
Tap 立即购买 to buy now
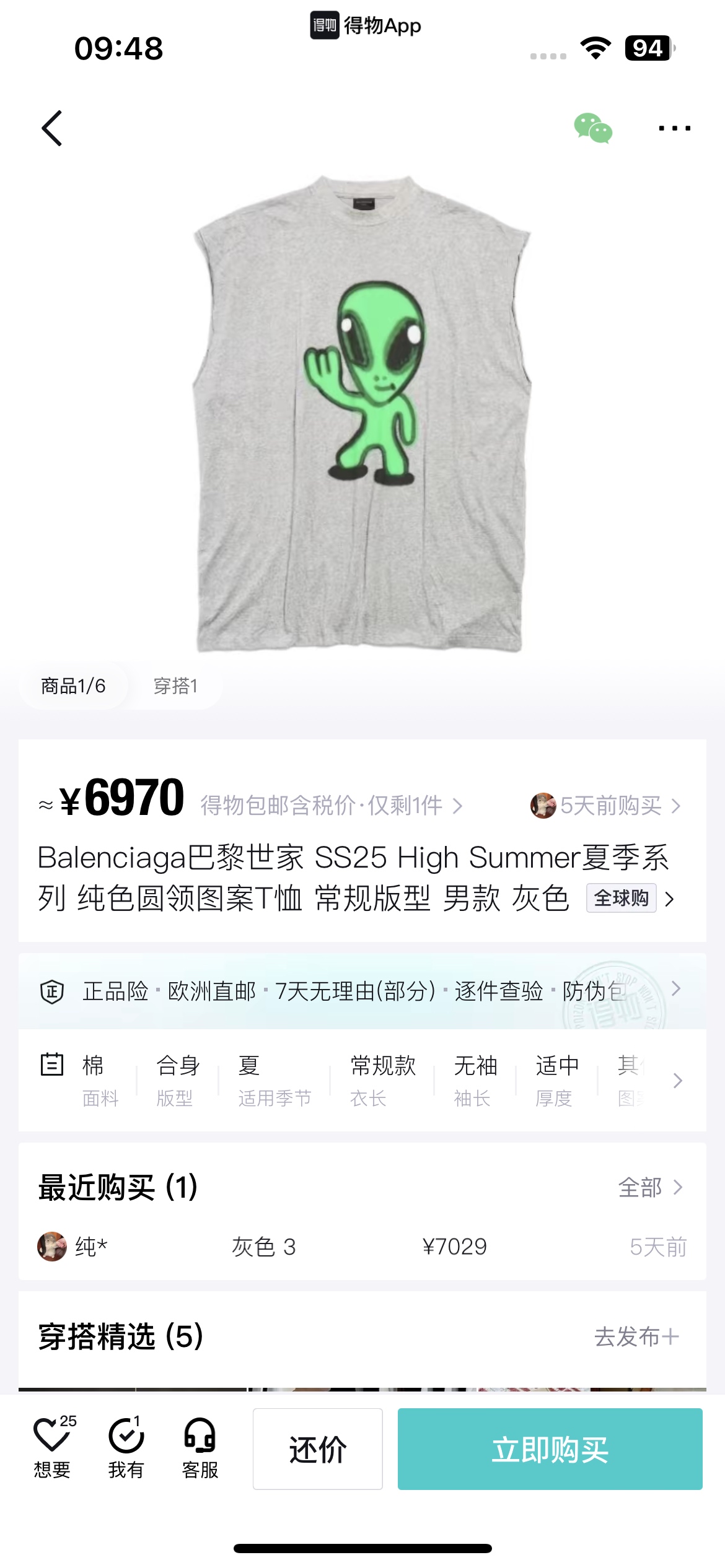point(550,1449)
